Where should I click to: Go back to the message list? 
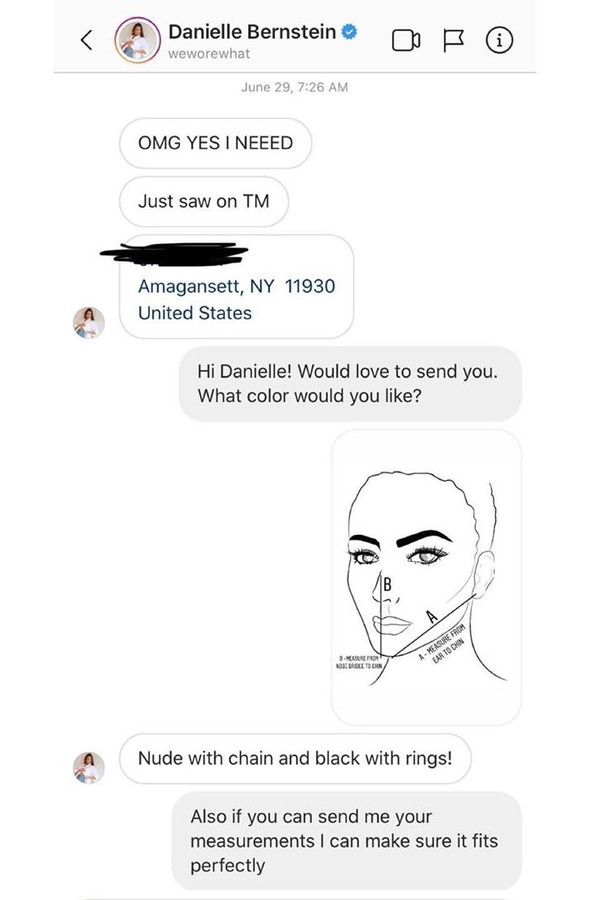[x=87, y=40]
